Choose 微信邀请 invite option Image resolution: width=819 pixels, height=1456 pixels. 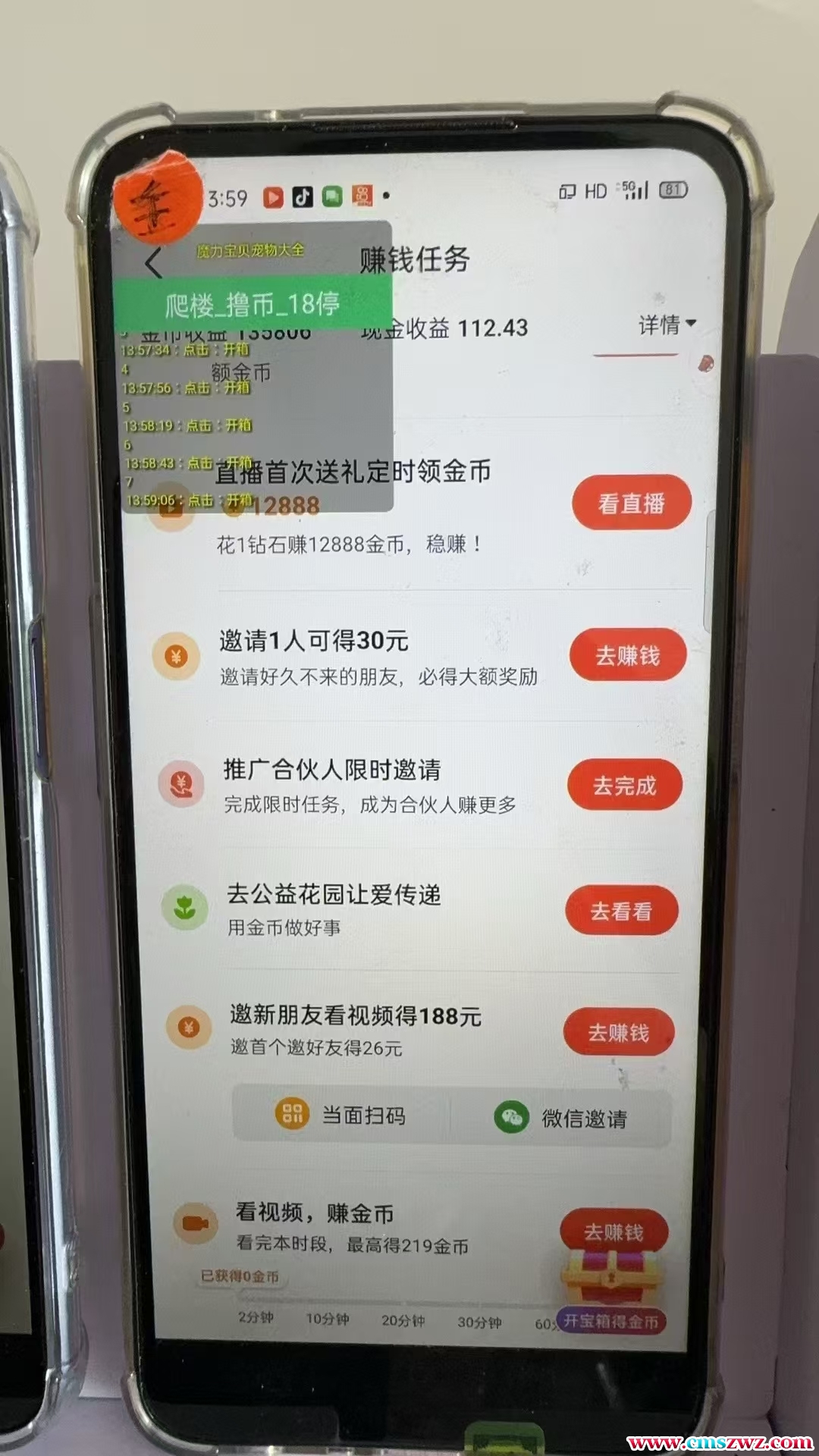point(561,1118)
